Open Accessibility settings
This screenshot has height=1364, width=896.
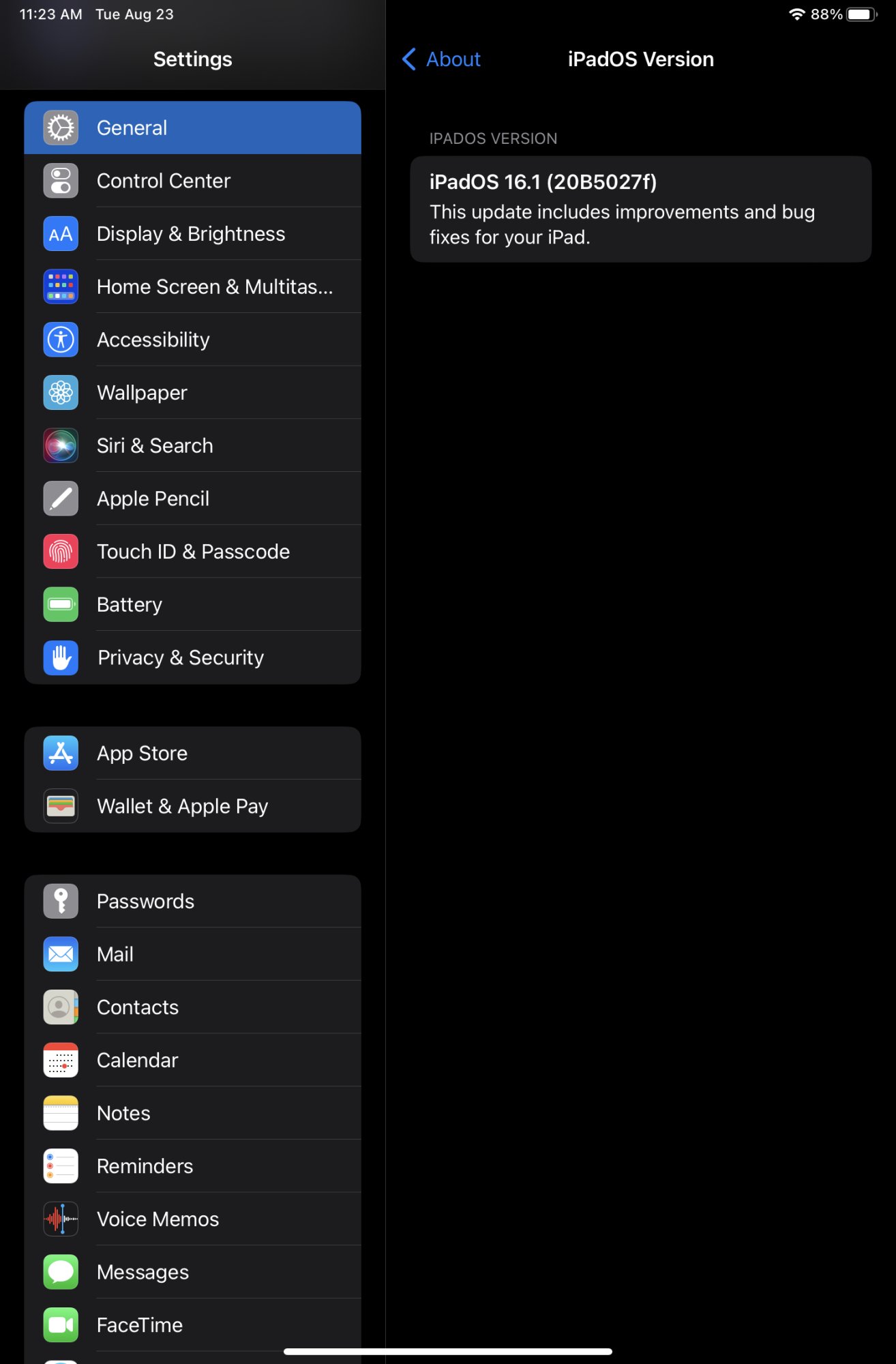point(192,340)
